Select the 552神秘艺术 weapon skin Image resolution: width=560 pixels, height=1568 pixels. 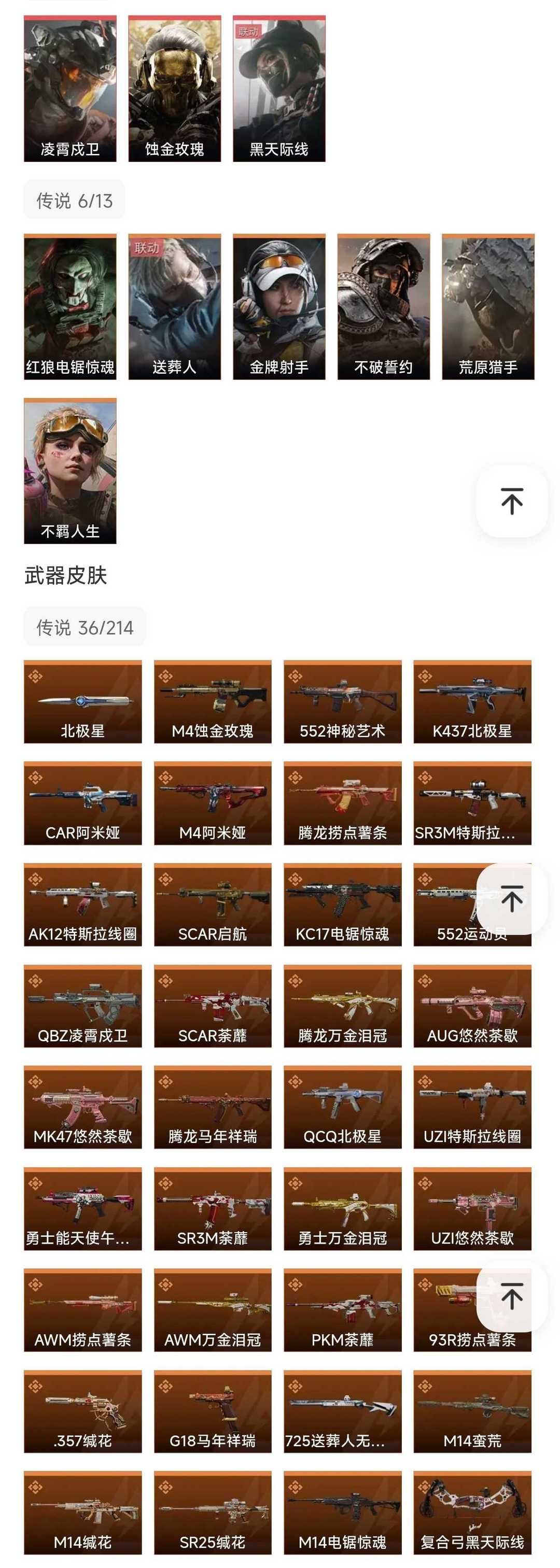pos(342,701)
